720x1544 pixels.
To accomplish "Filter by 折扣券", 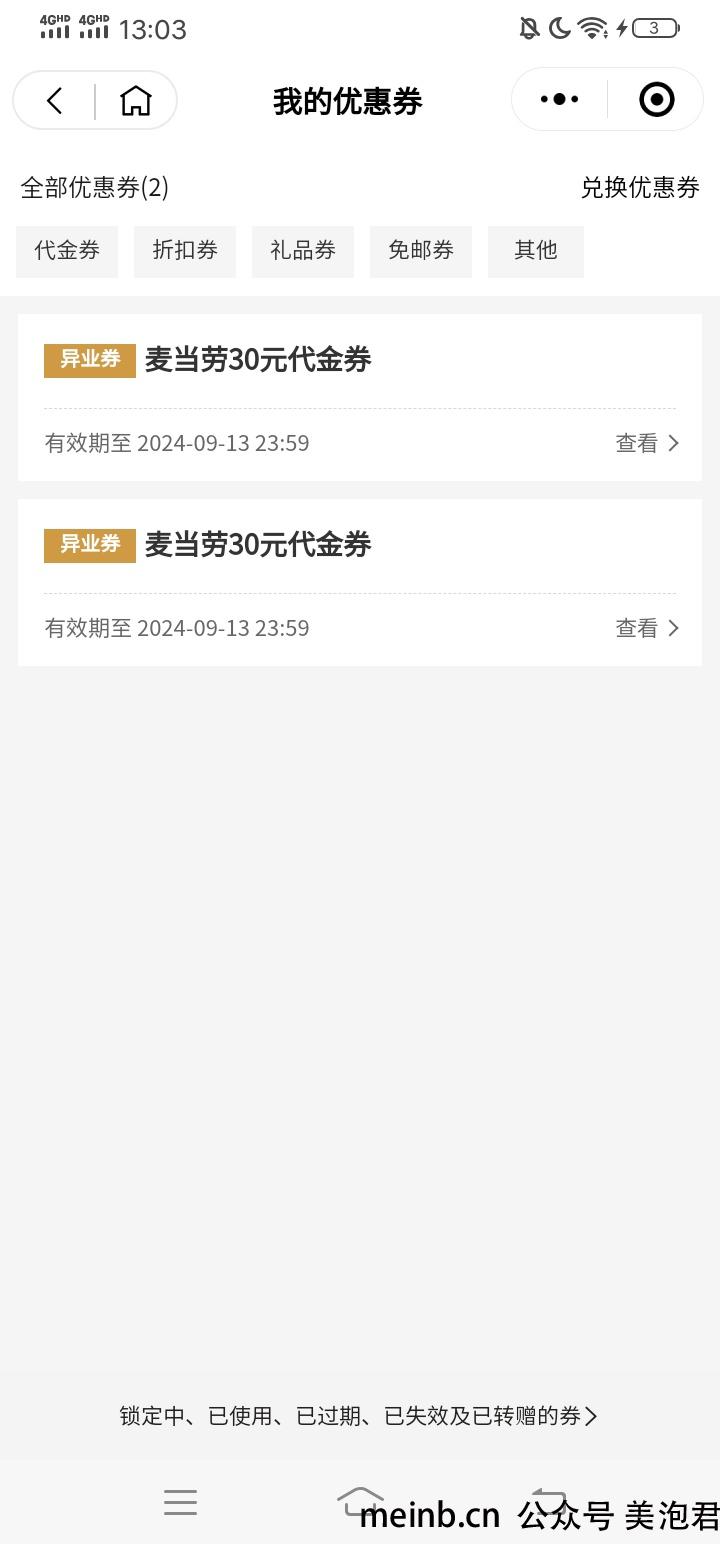I will pyautogui.click(x=185, y=251).
